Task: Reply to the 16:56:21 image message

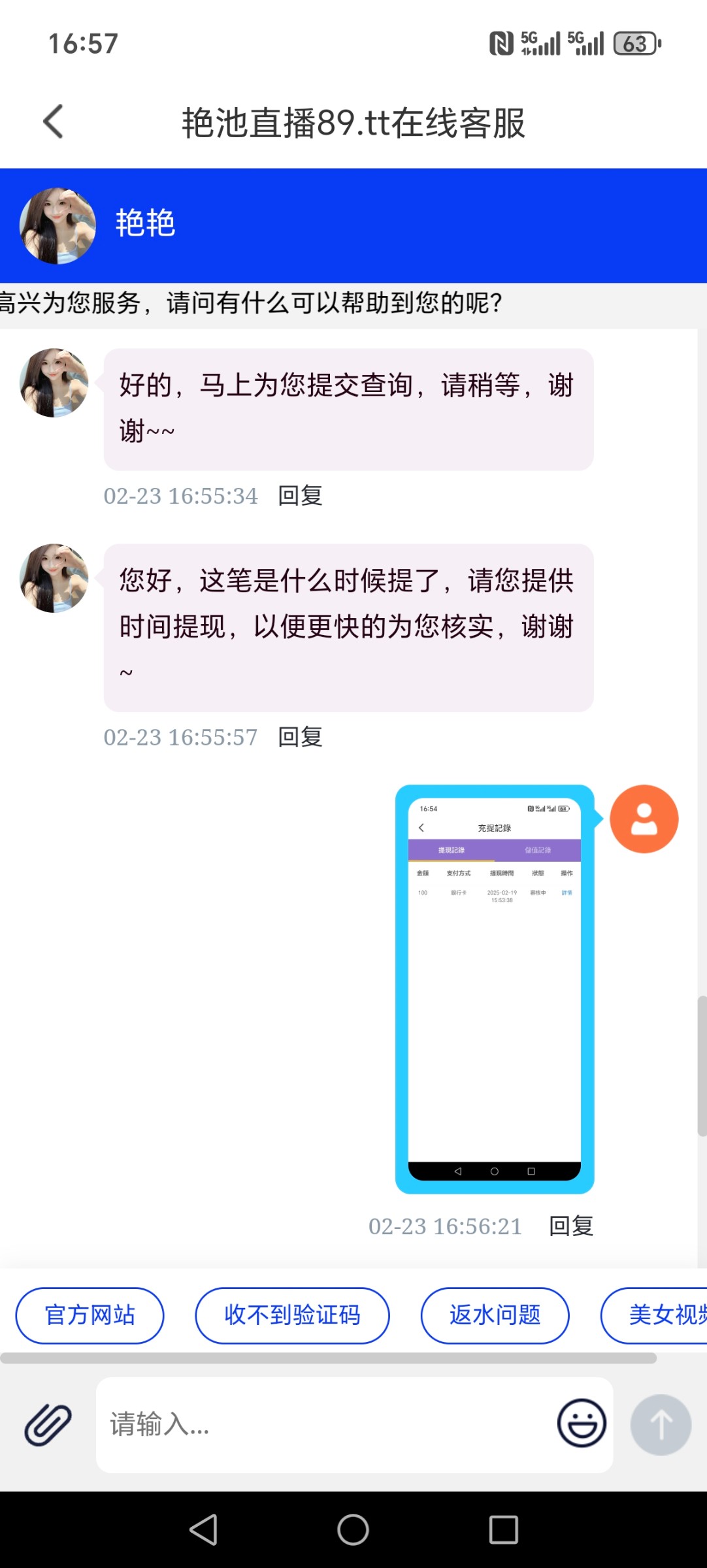Action: click(570, 1226)
